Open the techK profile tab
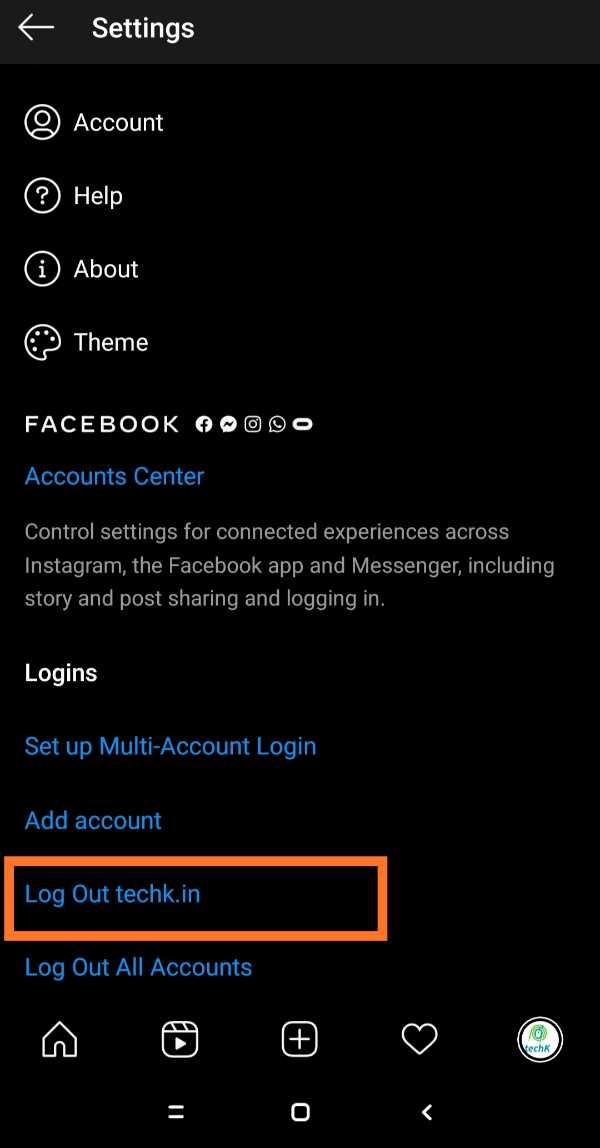Screen dimensions: 600x1148 coord(540,1039)
